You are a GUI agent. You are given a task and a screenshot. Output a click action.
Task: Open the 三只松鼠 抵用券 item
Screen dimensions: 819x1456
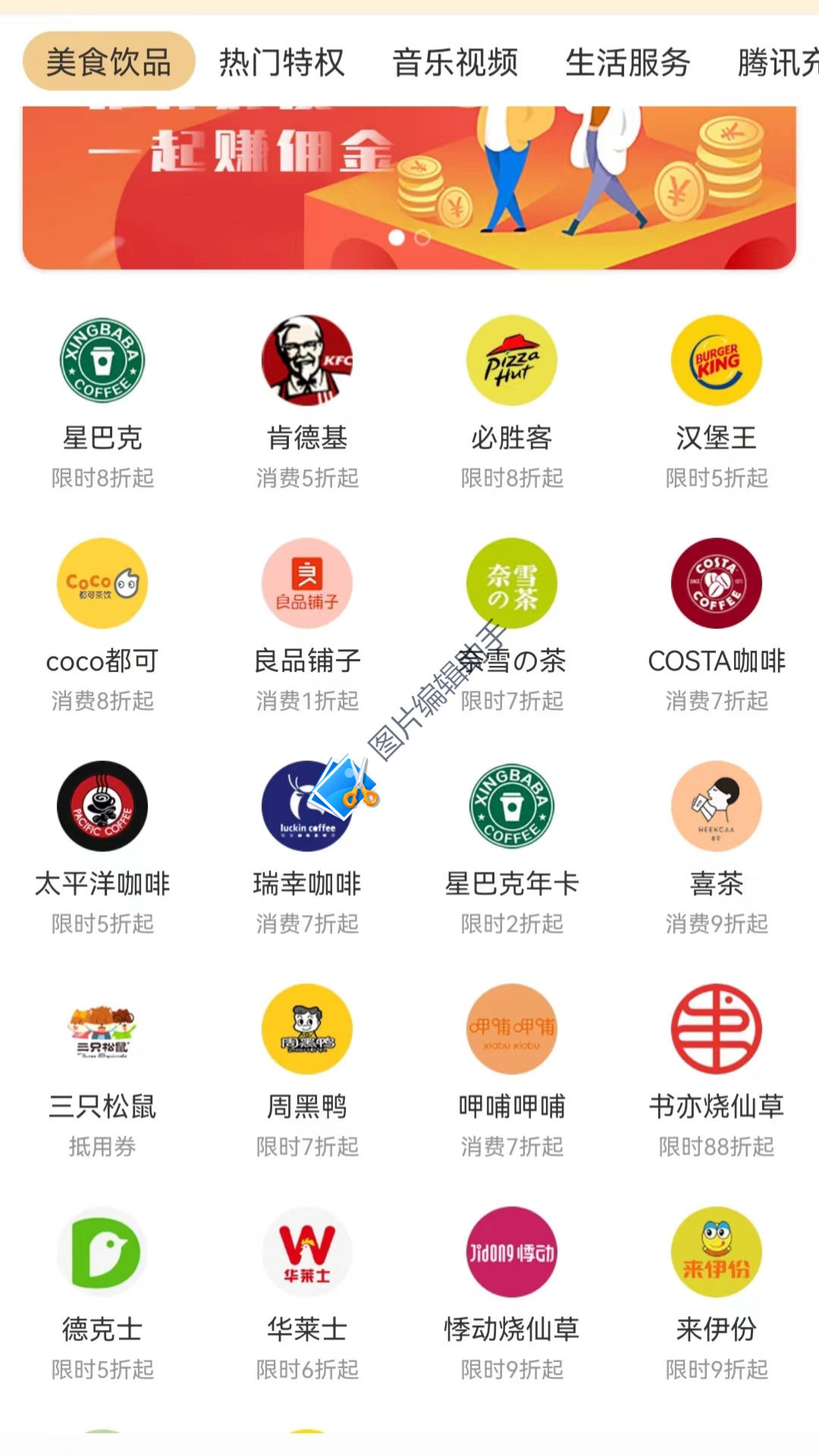point(102,1071)
